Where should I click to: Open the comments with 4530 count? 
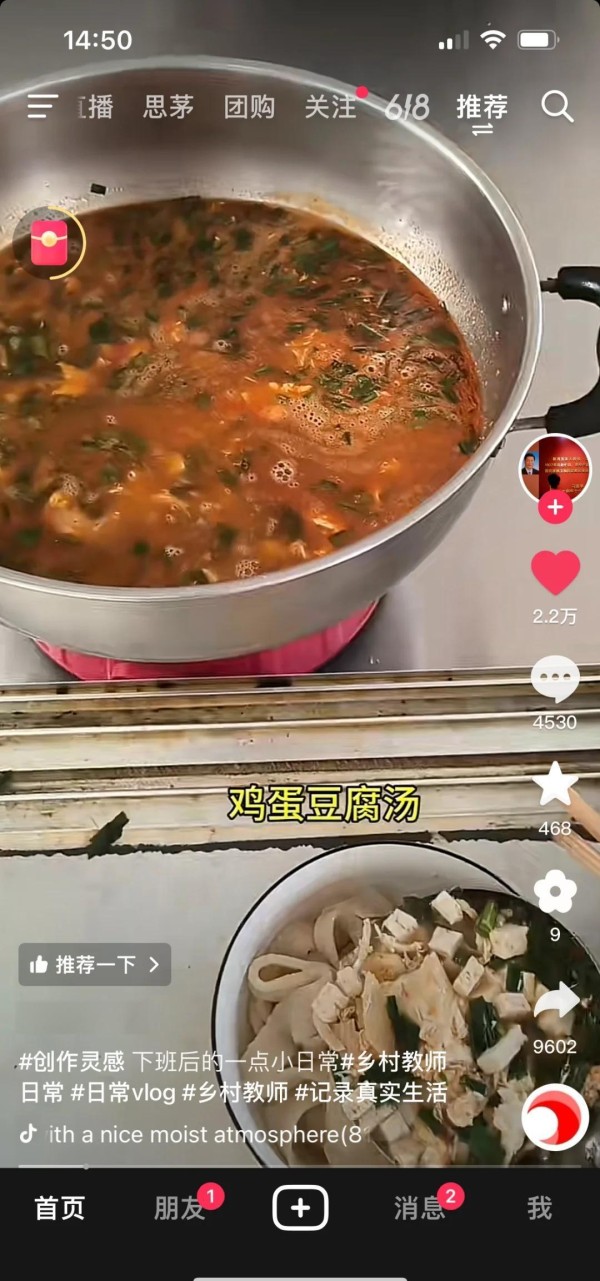(x=554, y=680)
